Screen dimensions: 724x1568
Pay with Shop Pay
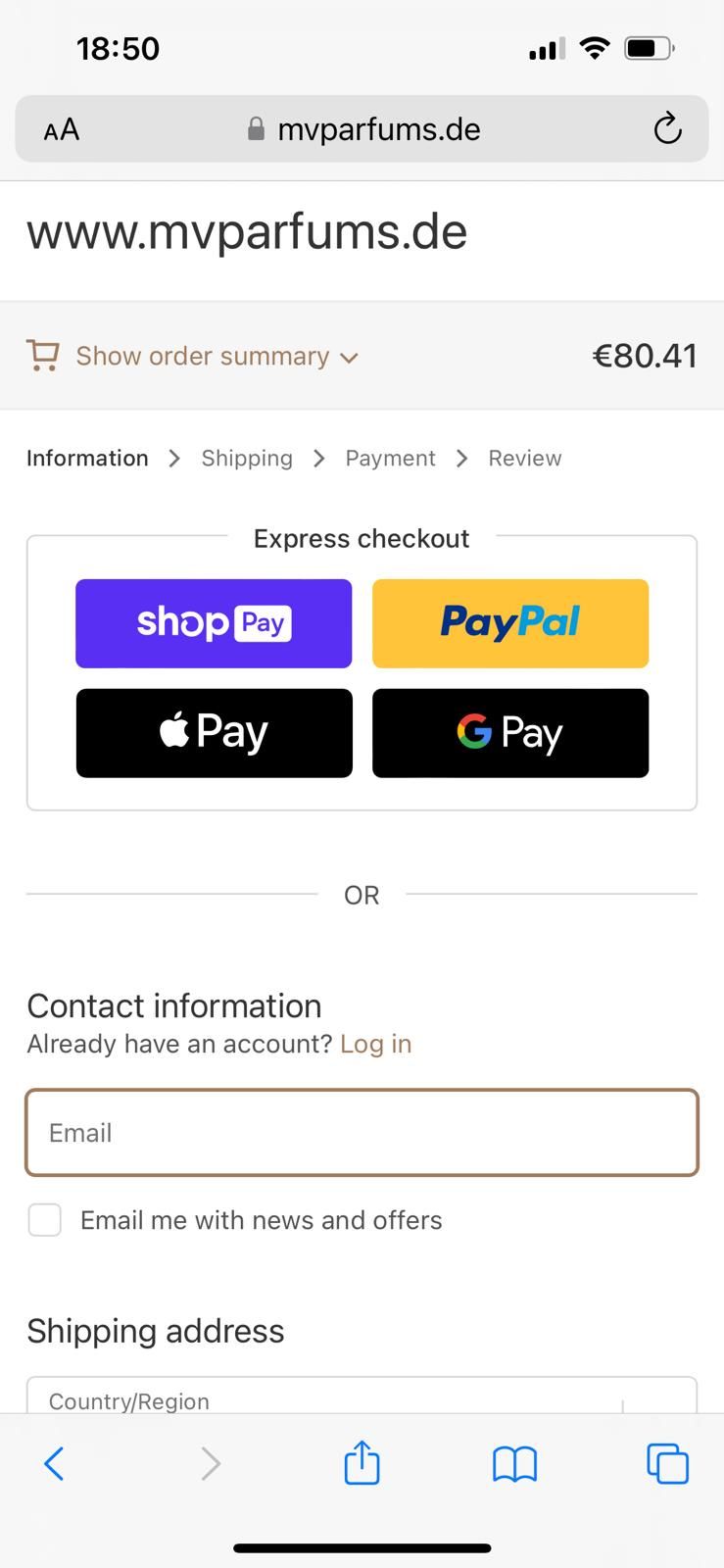click(x=214, y=623)
